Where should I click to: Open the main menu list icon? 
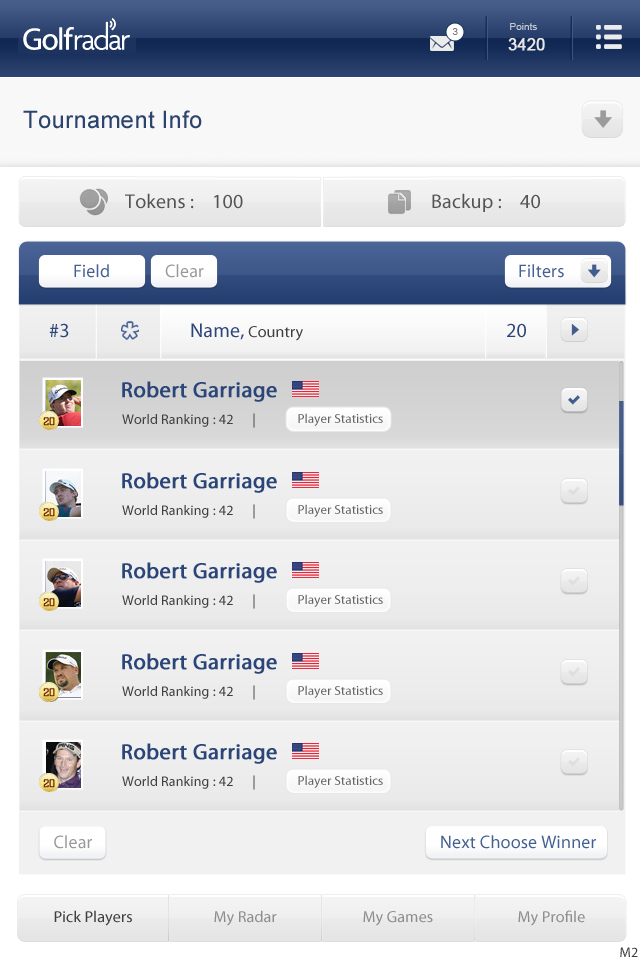click(x=608, y=38)
